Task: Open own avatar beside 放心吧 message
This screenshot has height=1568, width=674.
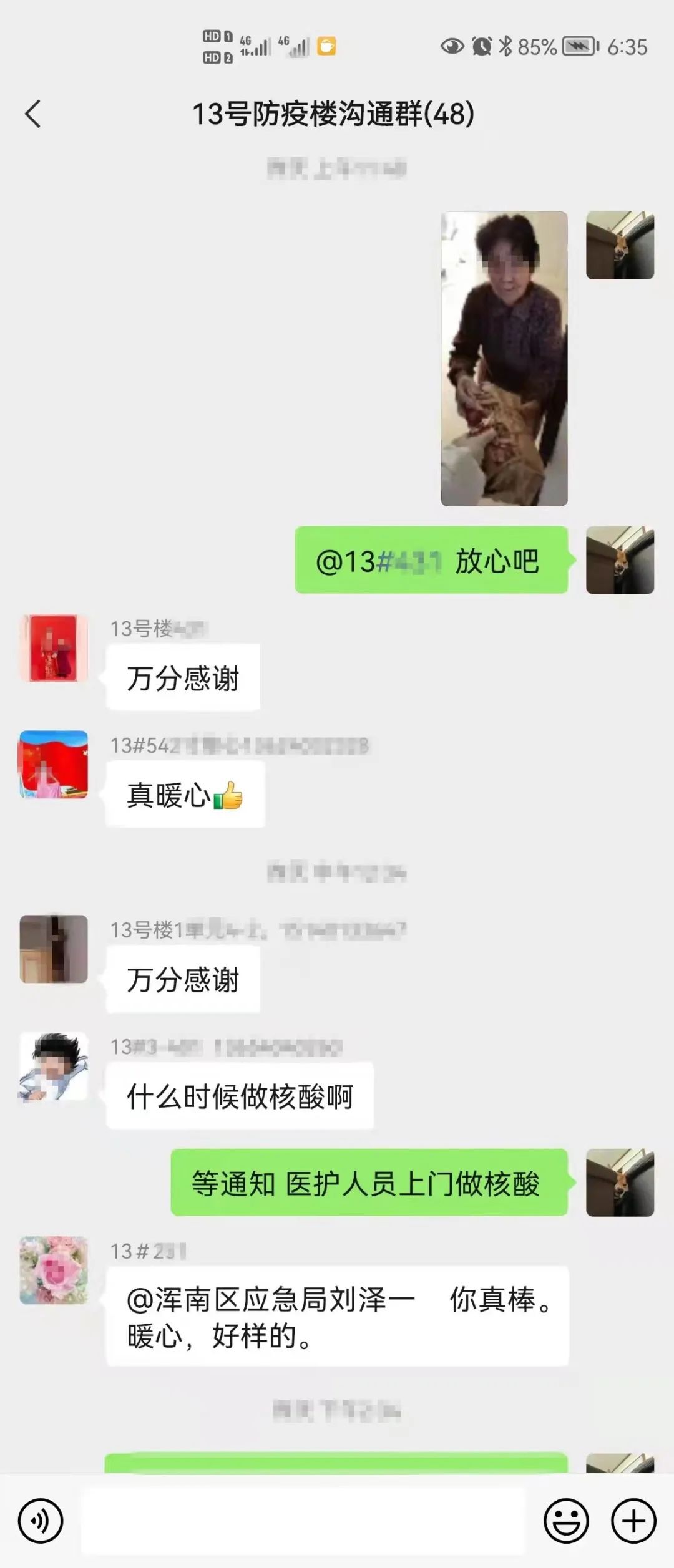Action: 620,559
